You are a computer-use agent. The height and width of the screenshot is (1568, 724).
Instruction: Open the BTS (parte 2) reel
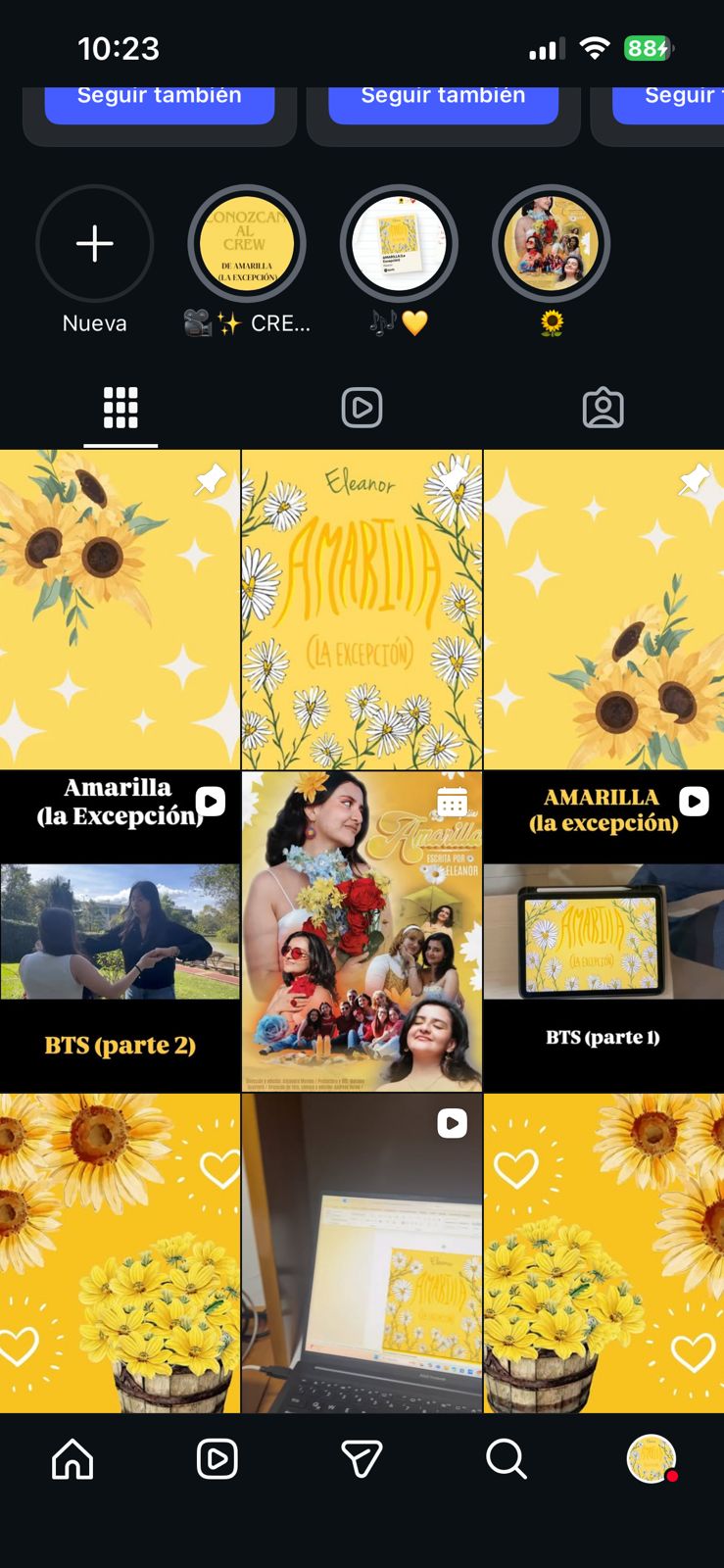click(x=120, y=931)
